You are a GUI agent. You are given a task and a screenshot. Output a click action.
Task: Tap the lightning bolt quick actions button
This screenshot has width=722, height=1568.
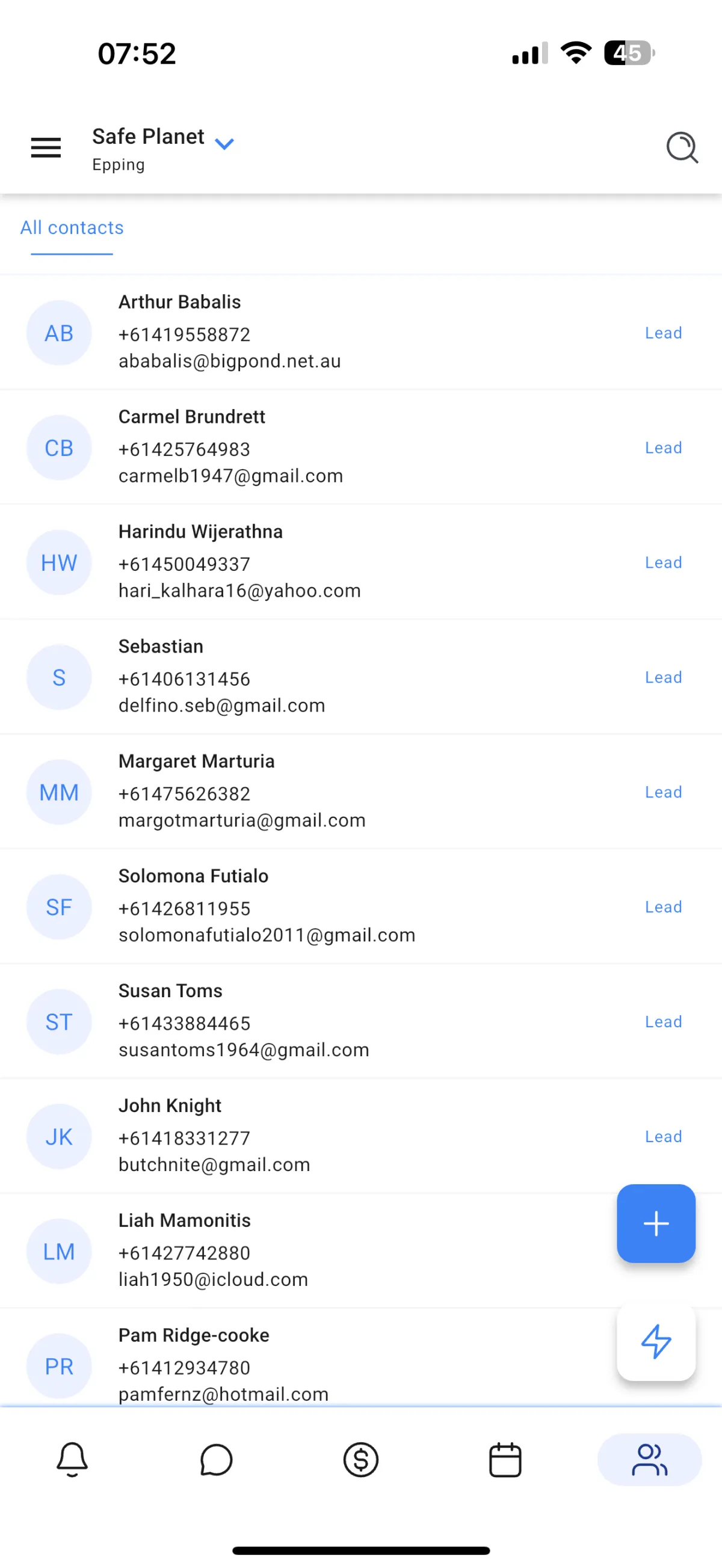coord(656,1341)
